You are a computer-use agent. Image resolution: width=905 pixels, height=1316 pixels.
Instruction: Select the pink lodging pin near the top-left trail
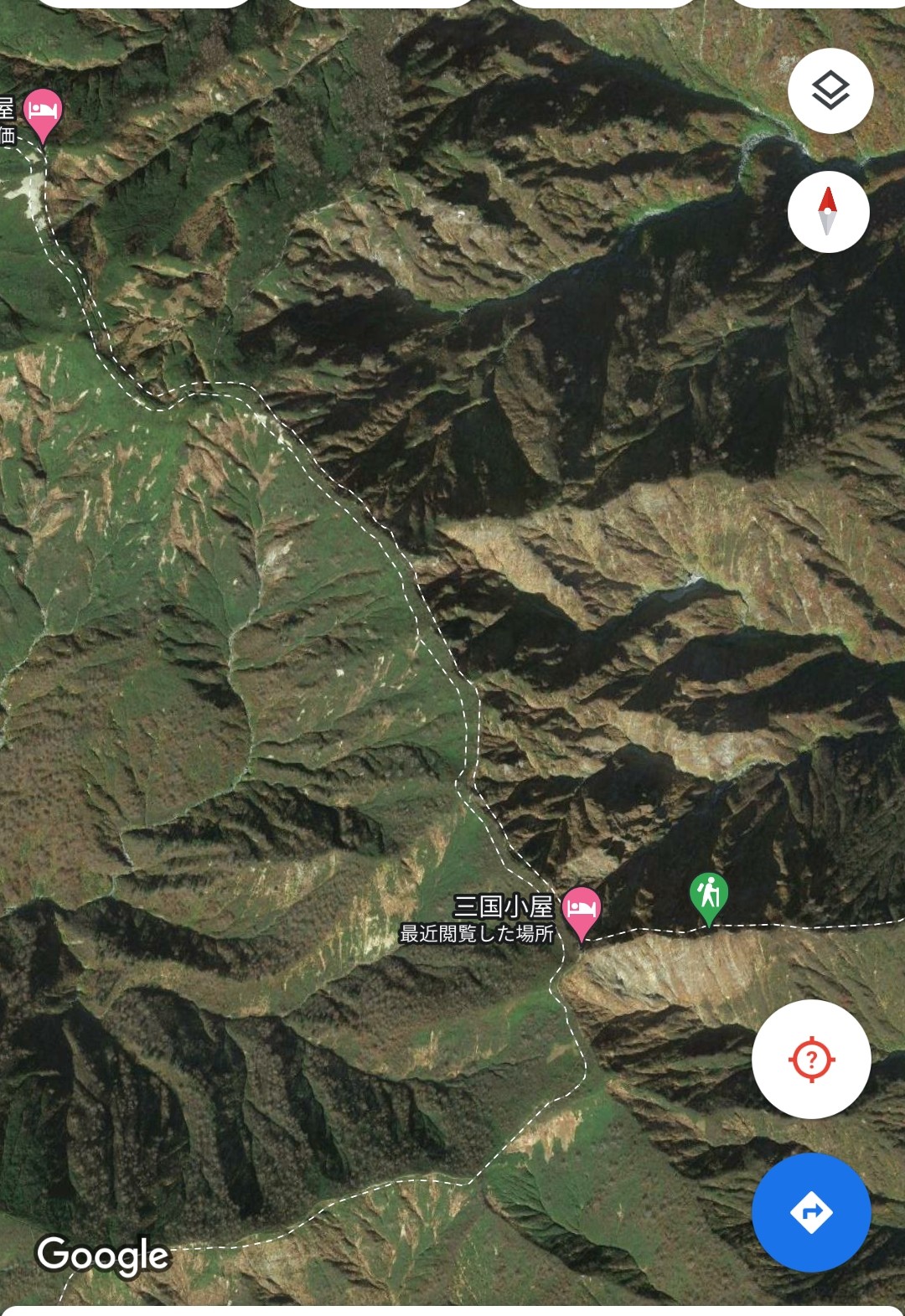coord(43,113)
